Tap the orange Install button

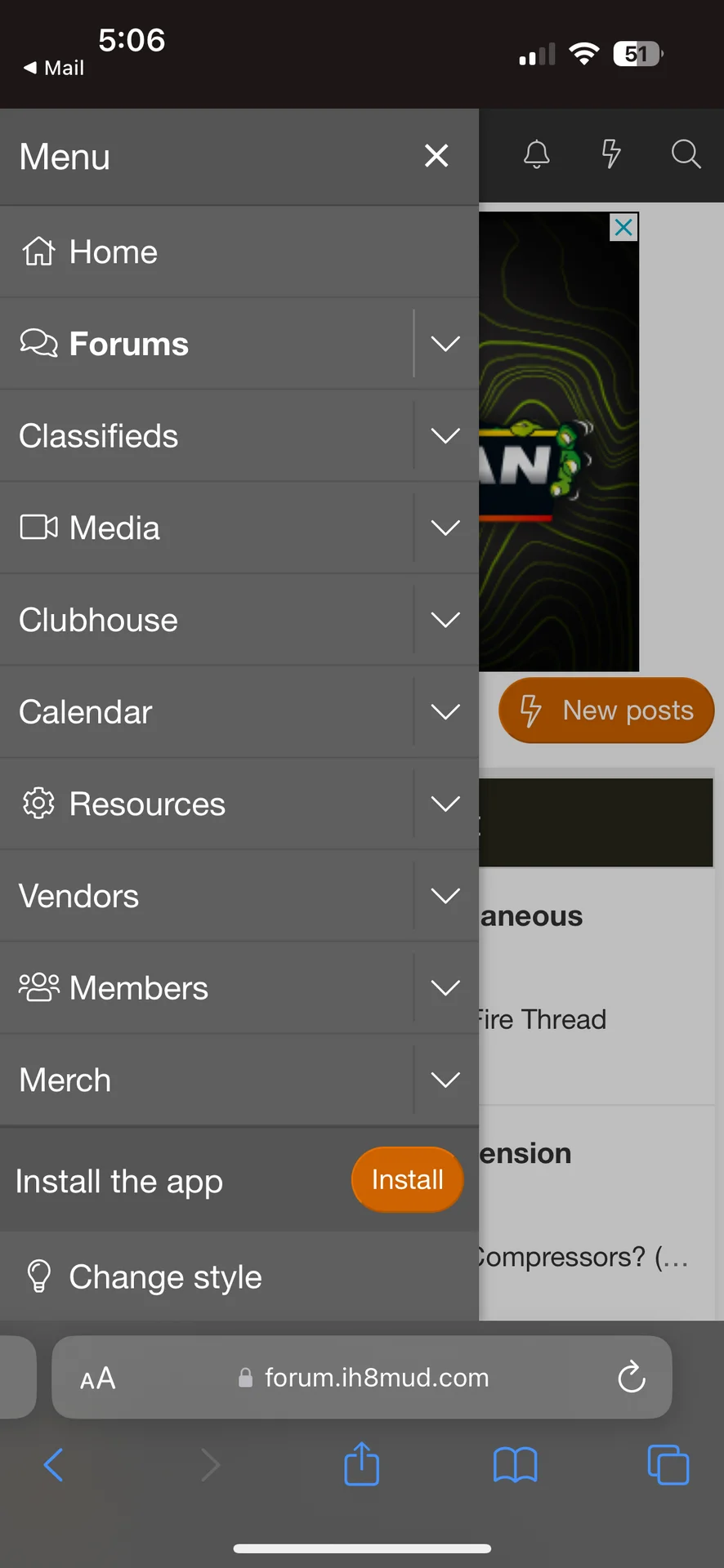(407, 1179)
